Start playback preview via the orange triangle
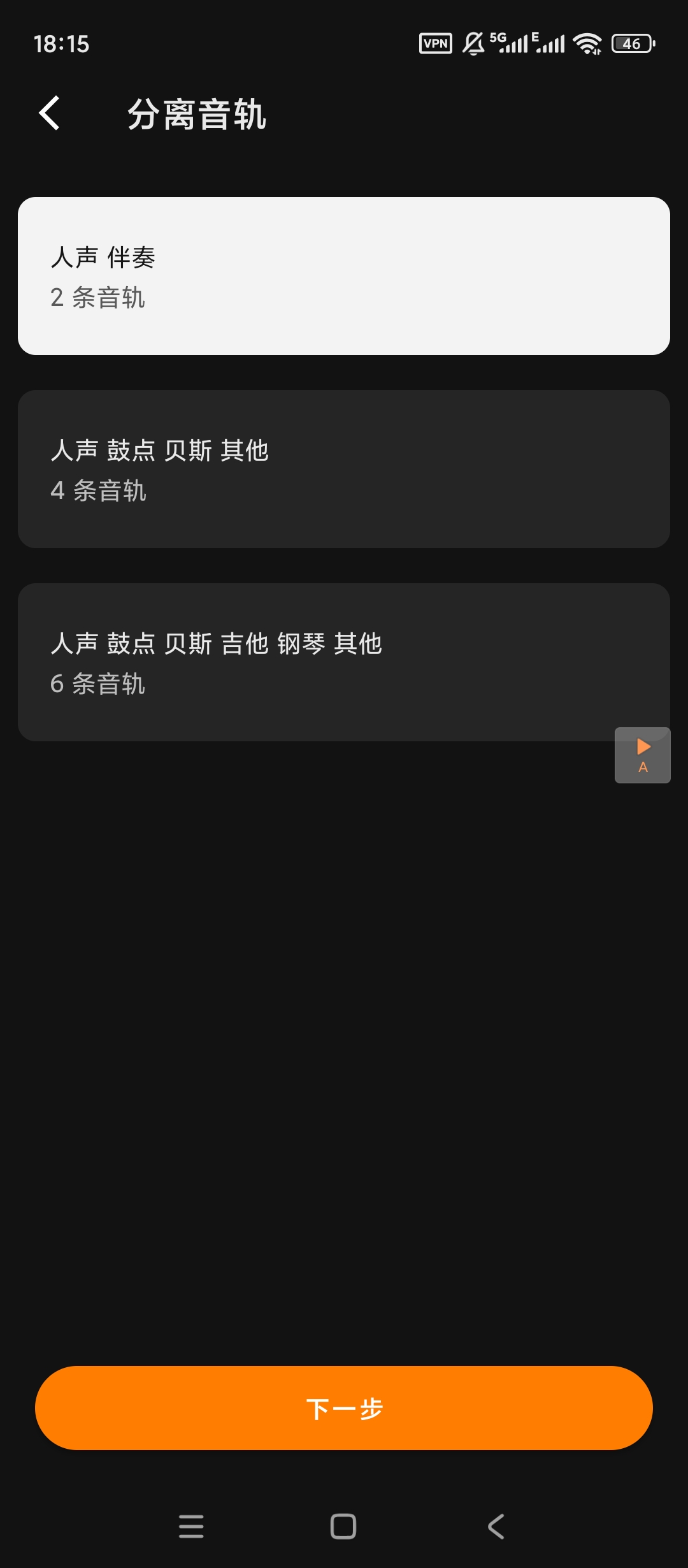The image size is (688, 1568). (x=642, y=746)
